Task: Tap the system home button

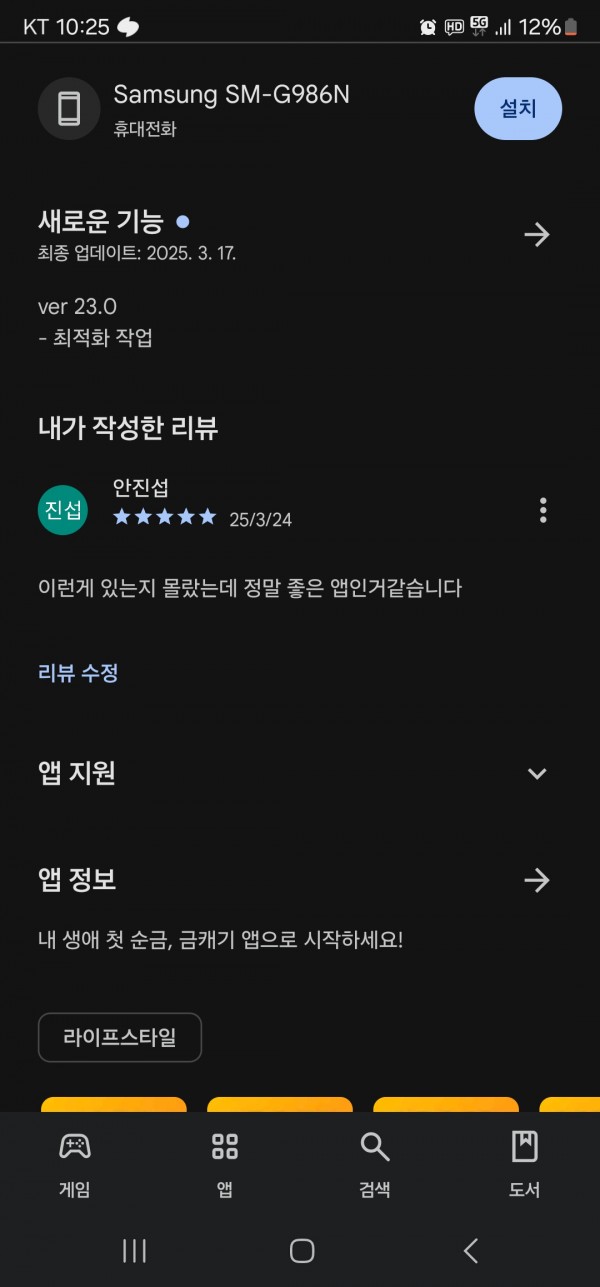Action: (302, 1250)
